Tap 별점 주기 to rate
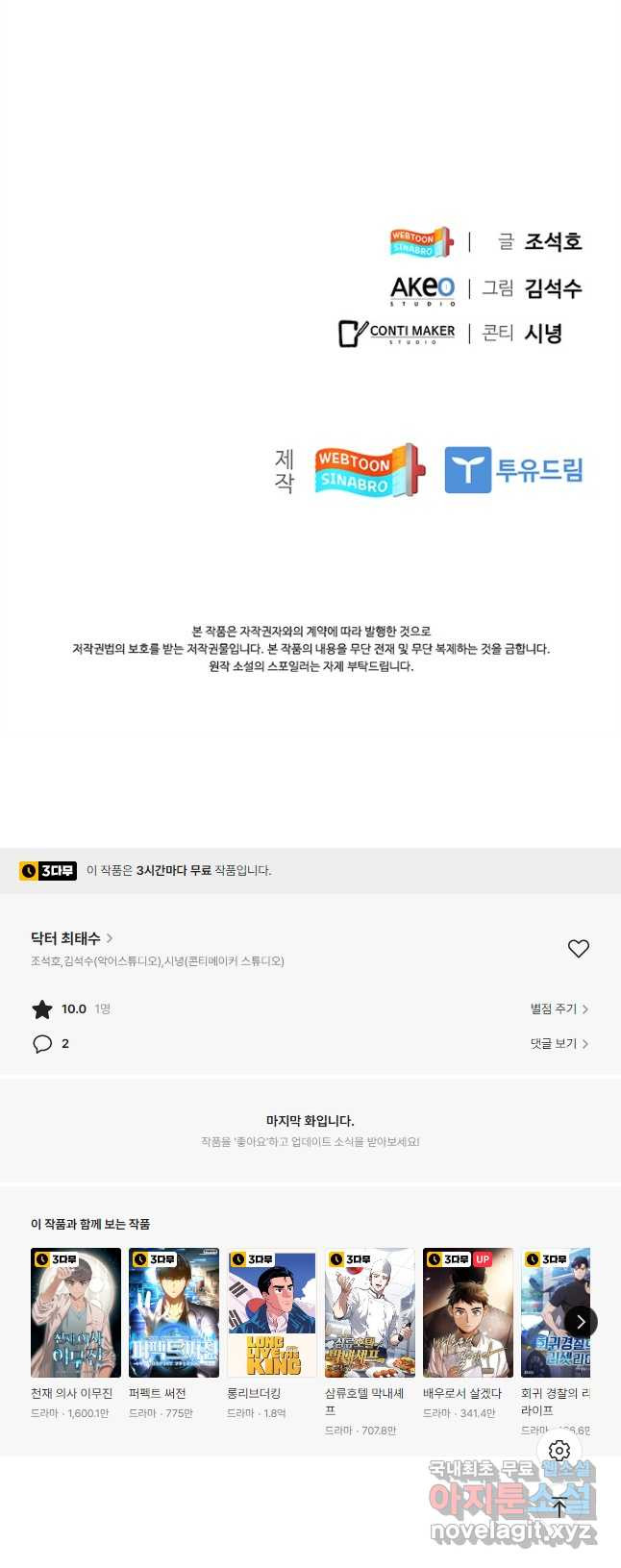 pos(559,1008)
